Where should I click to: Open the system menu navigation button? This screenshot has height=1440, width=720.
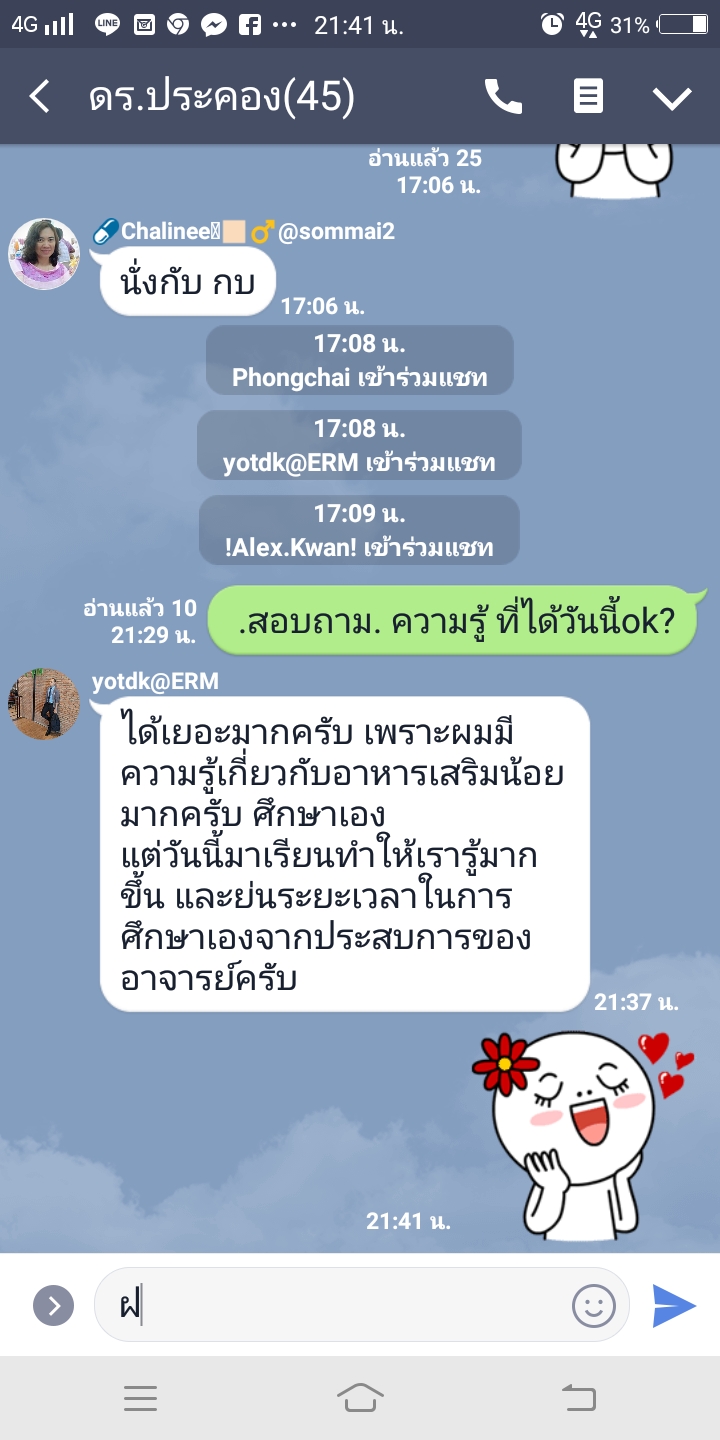pyautogui.click(x=140, y=1398)
